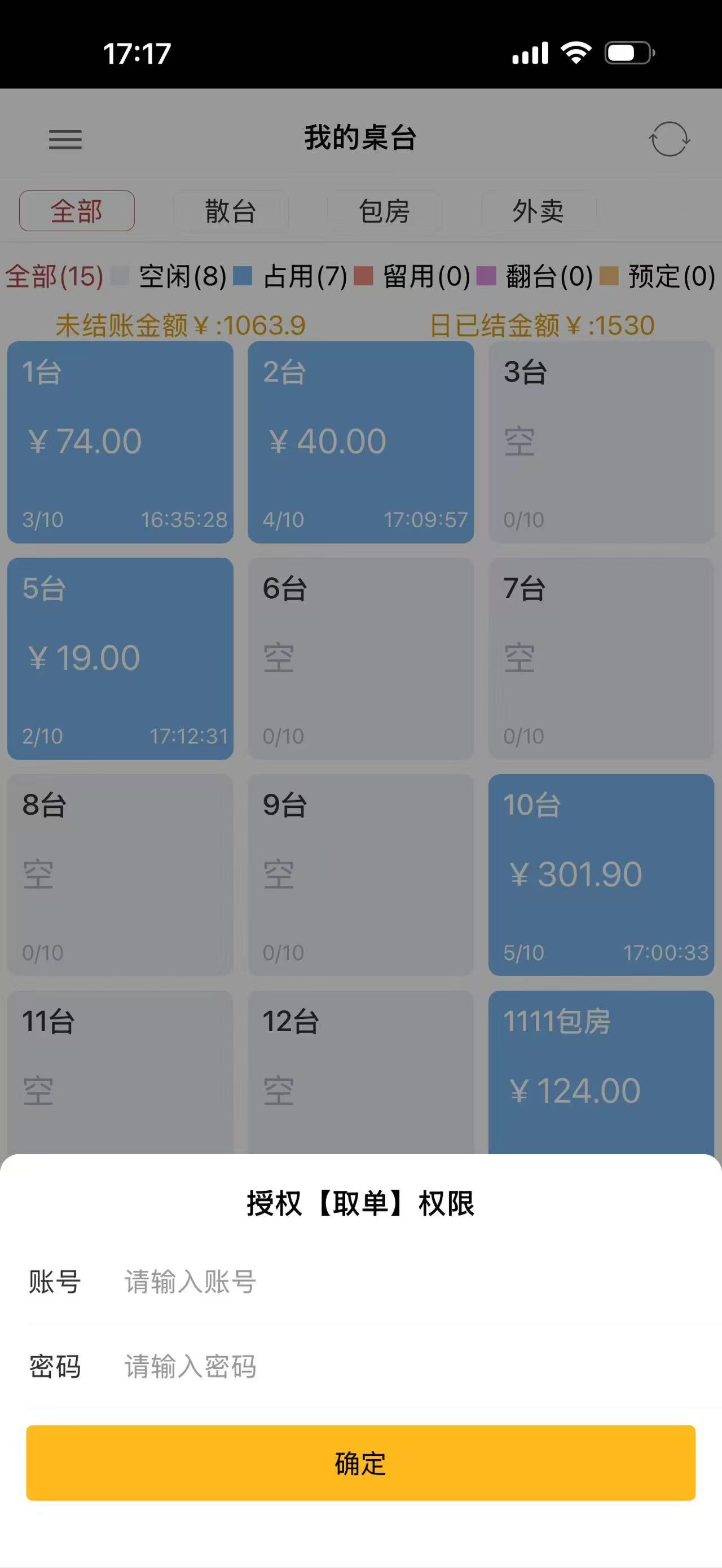Focus the 密码 password field
The width and height of the screenshot is (722, 1568).
click(402, 1367)
